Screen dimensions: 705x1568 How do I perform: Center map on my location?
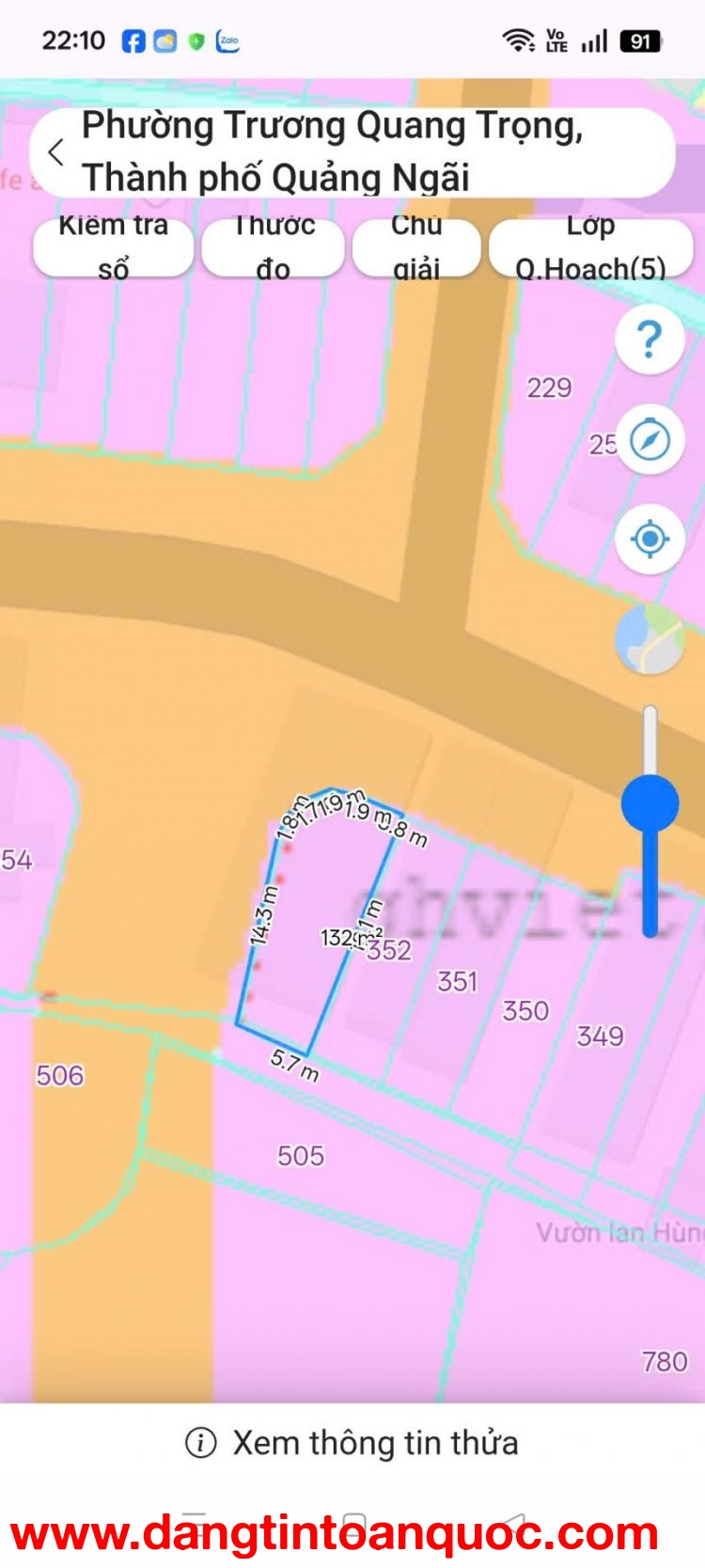649,539
